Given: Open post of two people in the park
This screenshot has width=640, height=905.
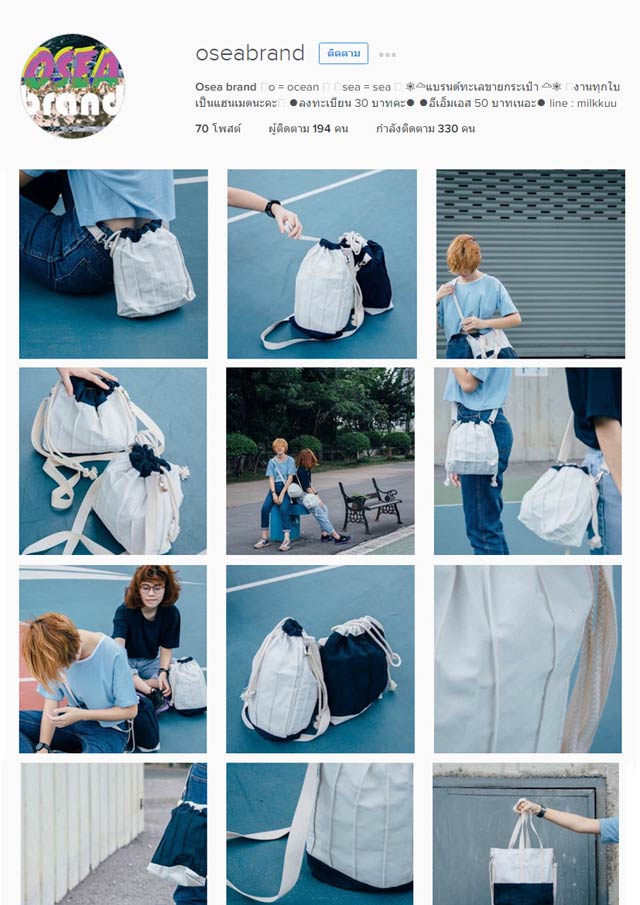Looking at the screenshot, I should pyautogui.click(x=321, y=461).
